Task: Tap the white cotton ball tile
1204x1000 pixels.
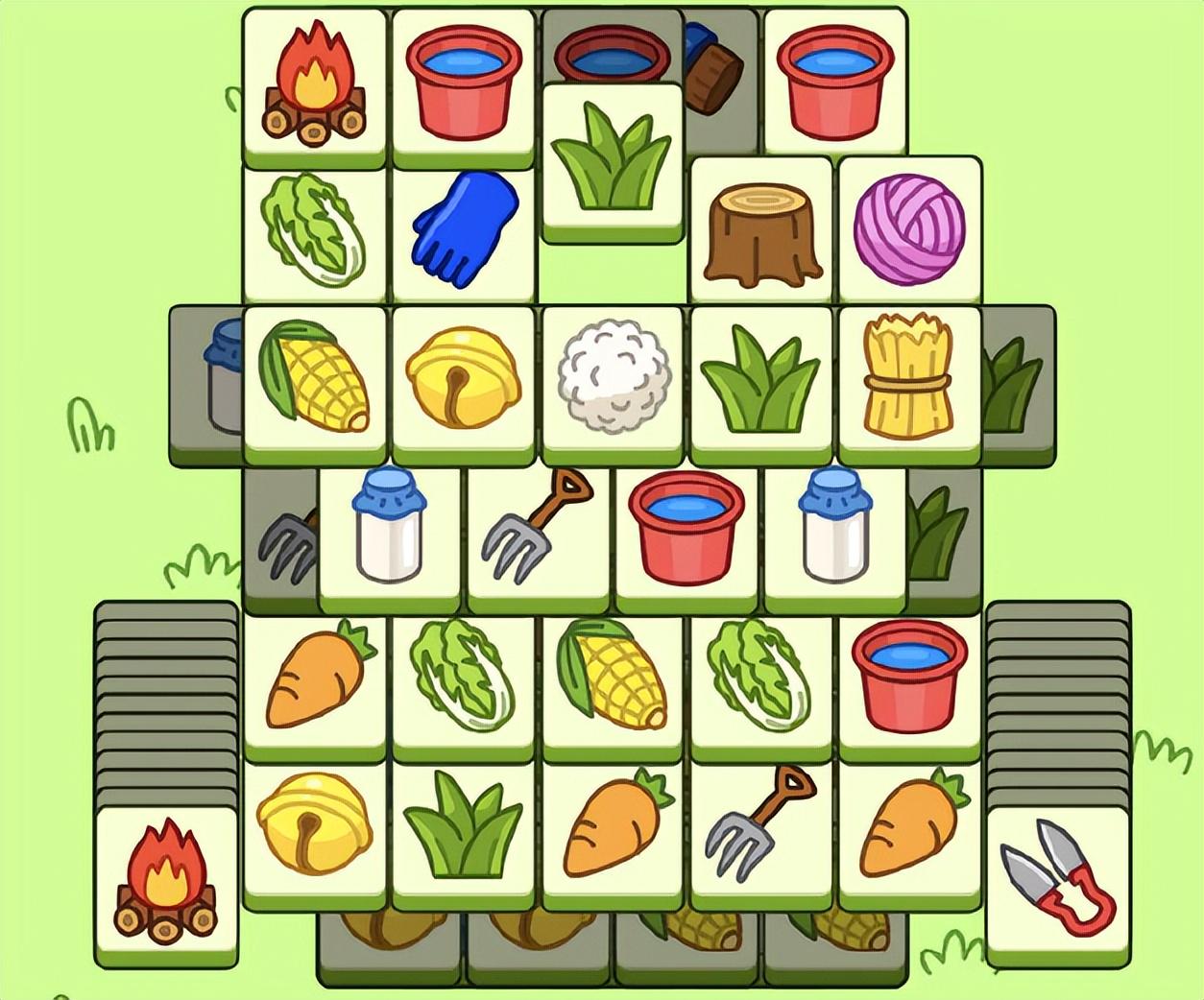Action: click(x=613, y=381)
